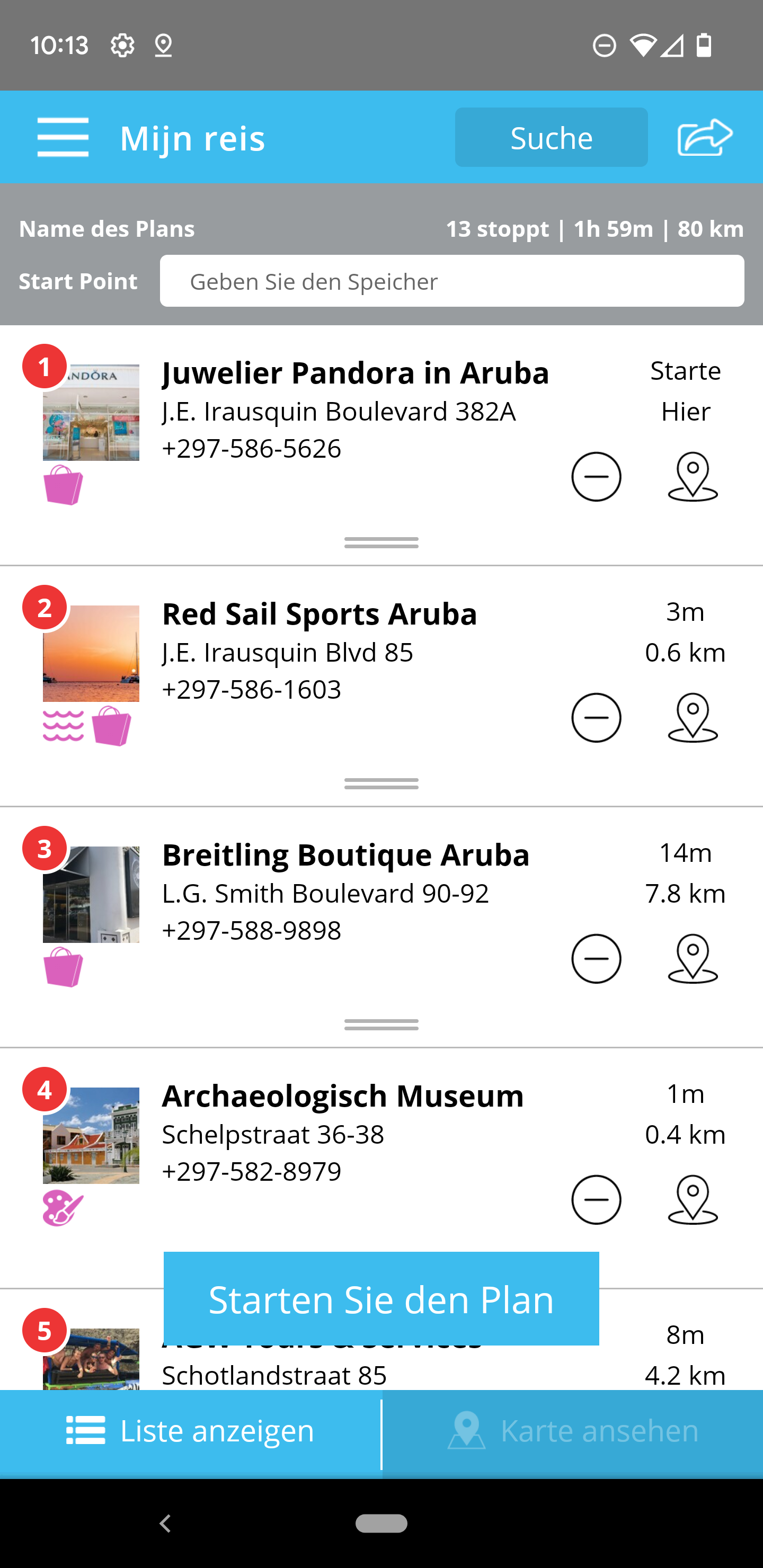
Task: Show Archaeologisch Museum on the map
Action: tap(693, 1200)
